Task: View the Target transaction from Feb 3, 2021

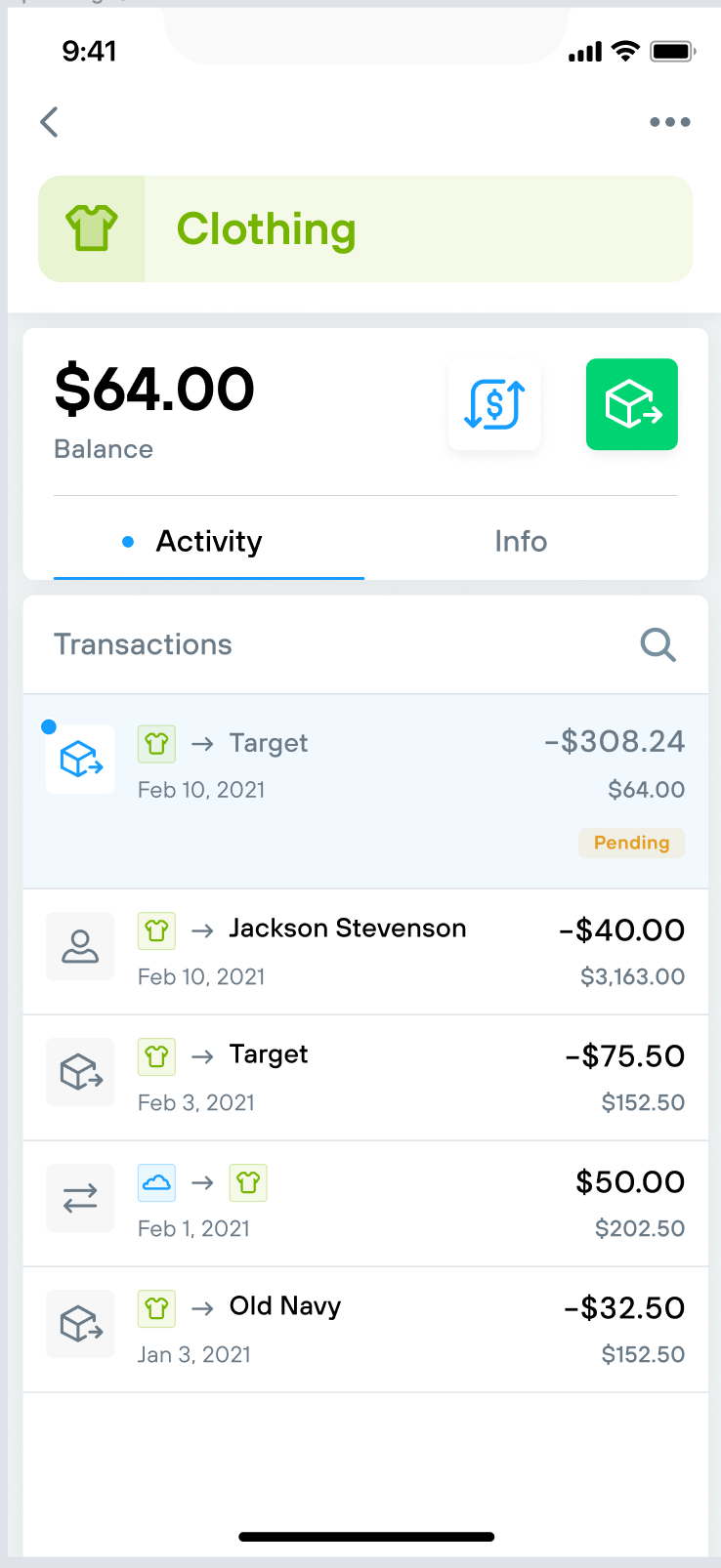Action: (365, 1078)
